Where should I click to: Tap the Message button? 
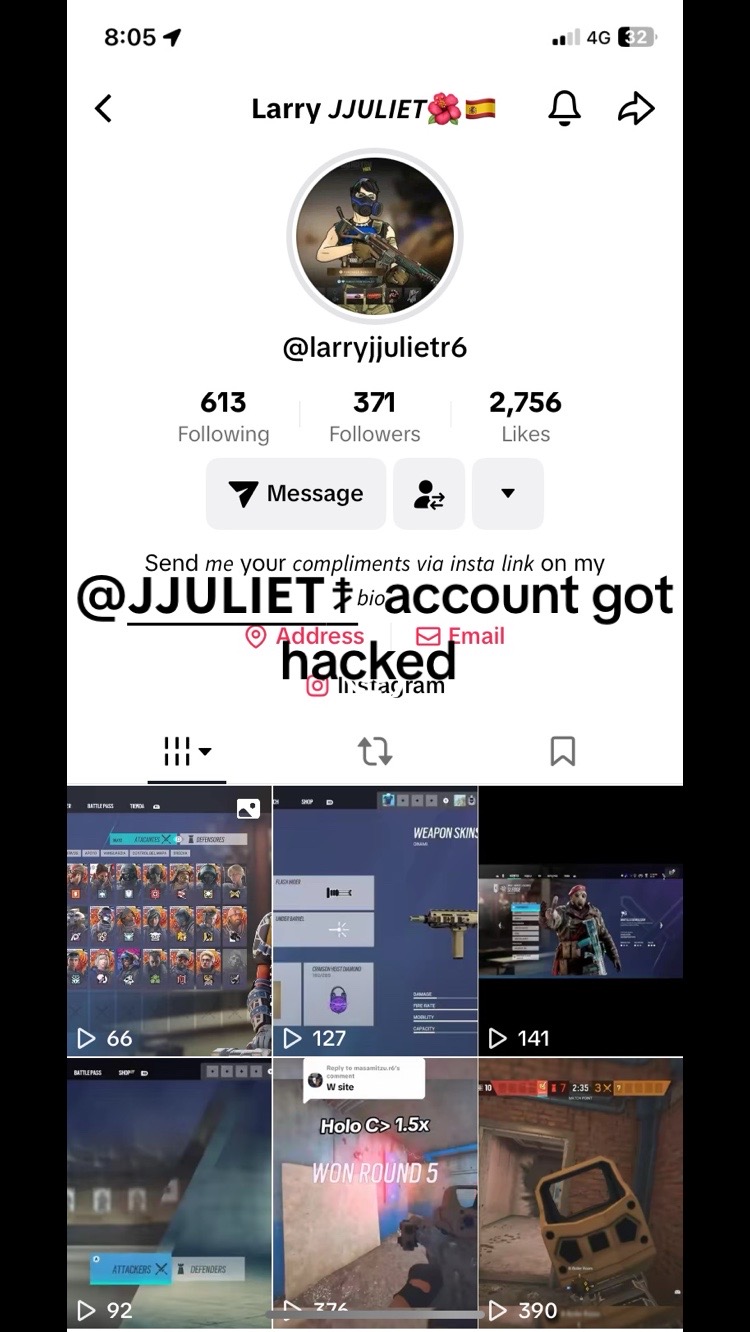pos(296,494)
